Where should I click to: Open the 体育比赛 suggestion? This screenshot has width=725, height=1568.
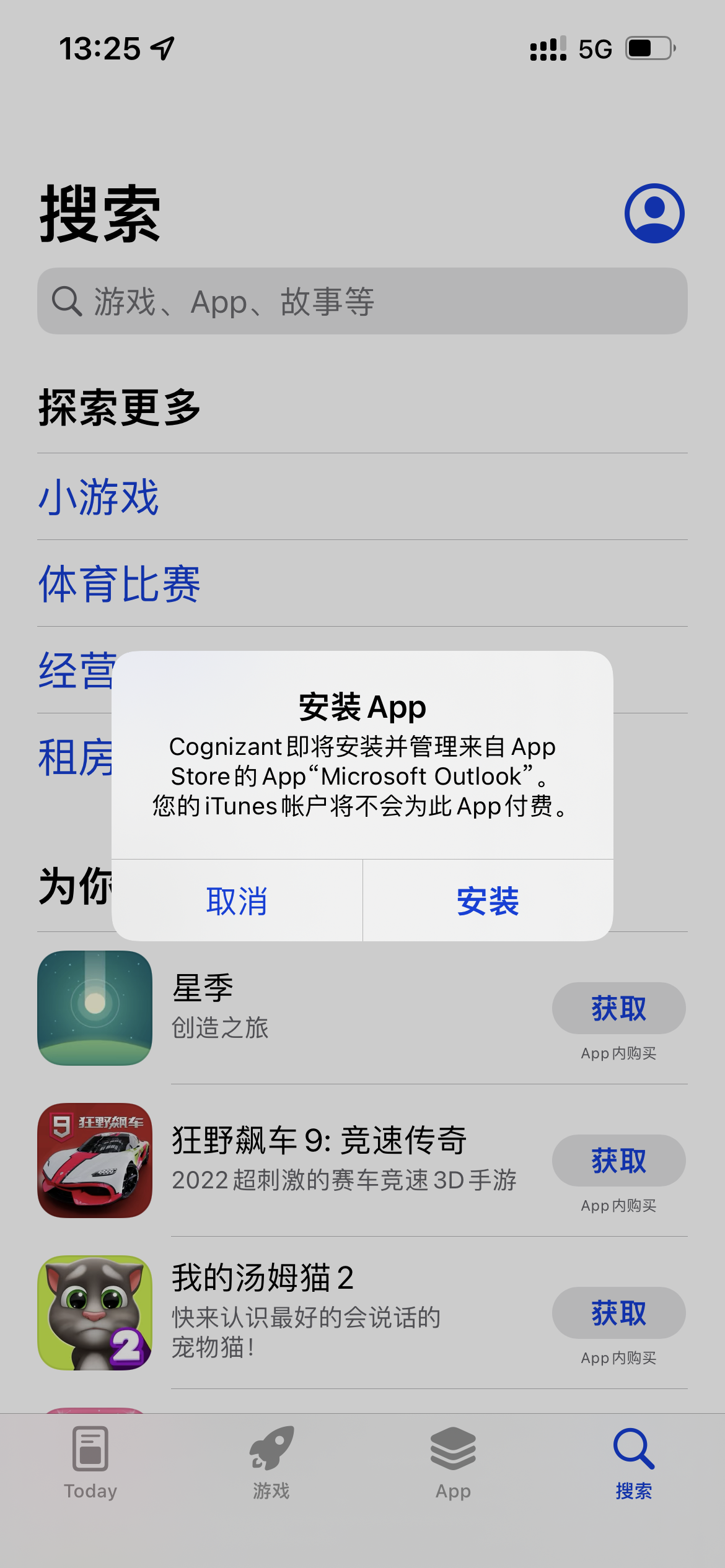pos(120,583)
